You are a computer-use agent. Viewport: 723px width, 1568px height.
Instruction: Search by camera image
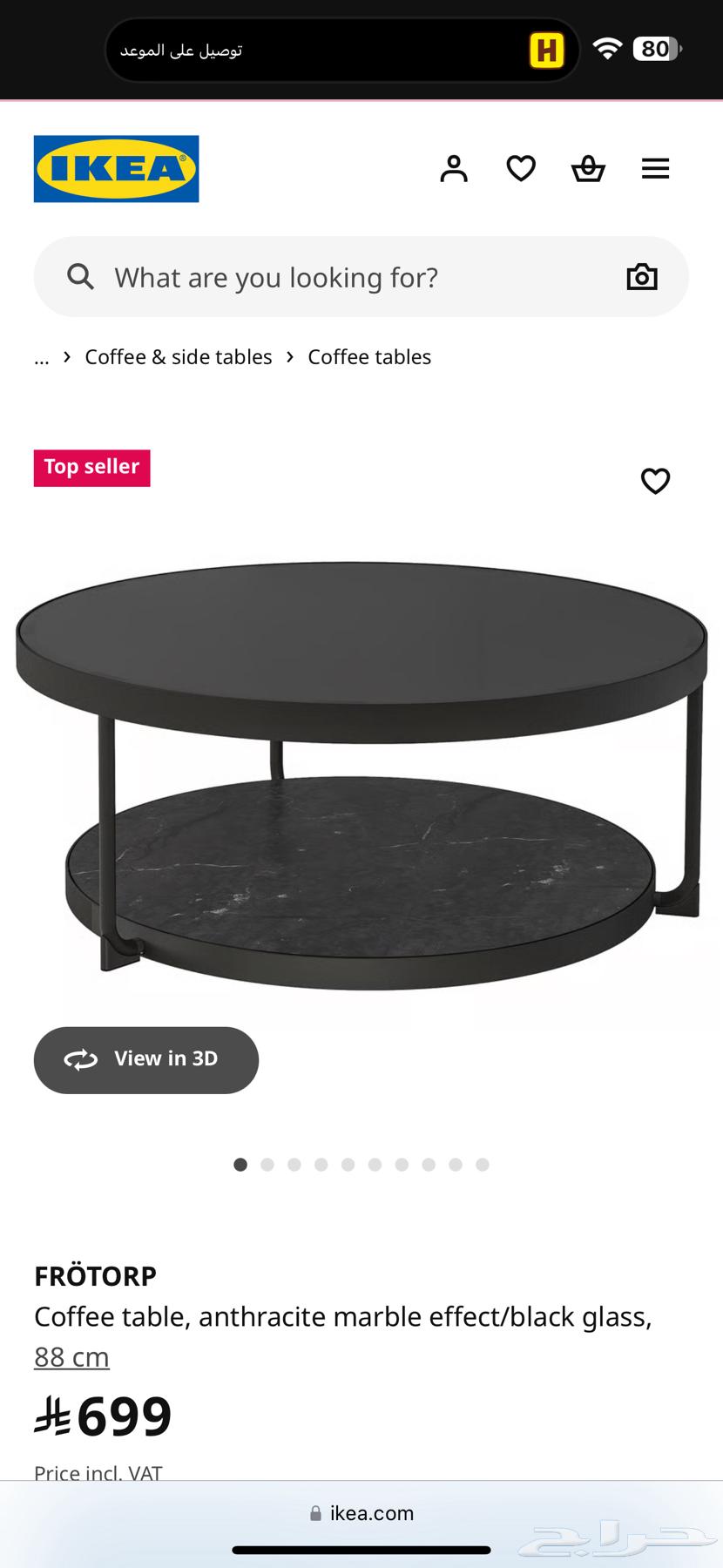click(x=642, y=277)
